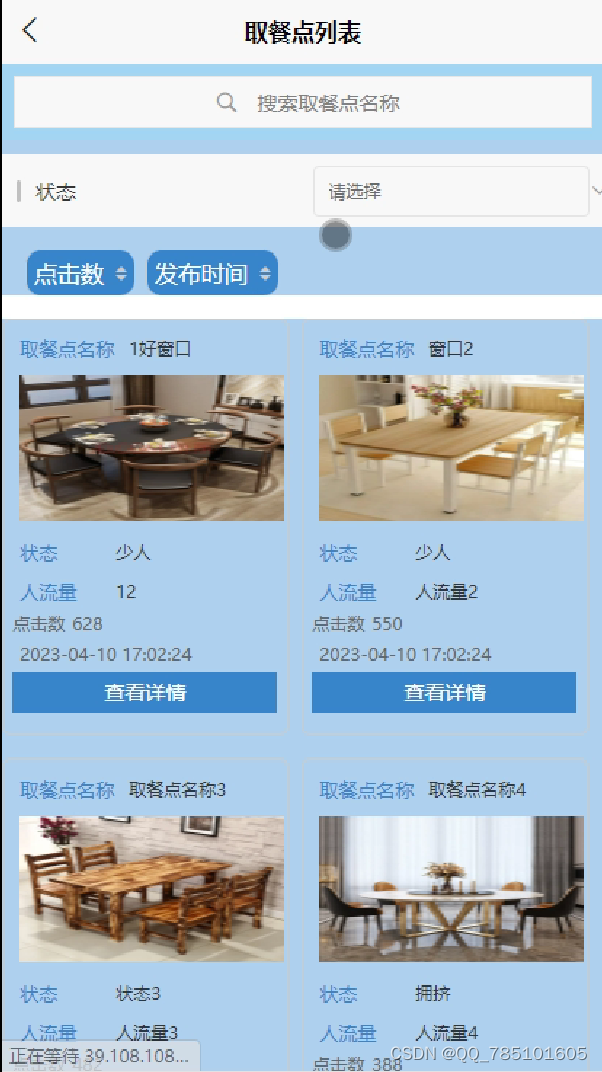
Task: Sort by 点击数
Action: (x=80, y=273)
